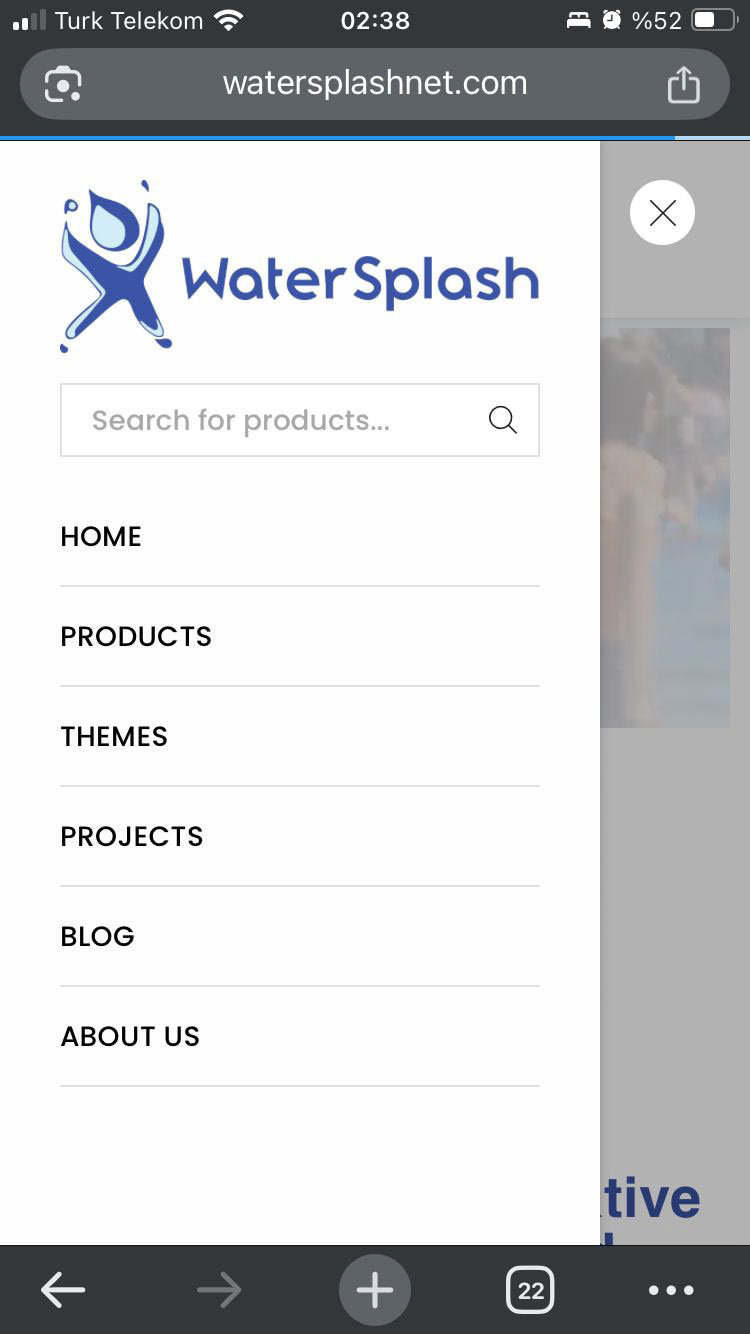Screen dimensions: 750x1334
Task: Close the side menu drawer
Action: point(662,212)
